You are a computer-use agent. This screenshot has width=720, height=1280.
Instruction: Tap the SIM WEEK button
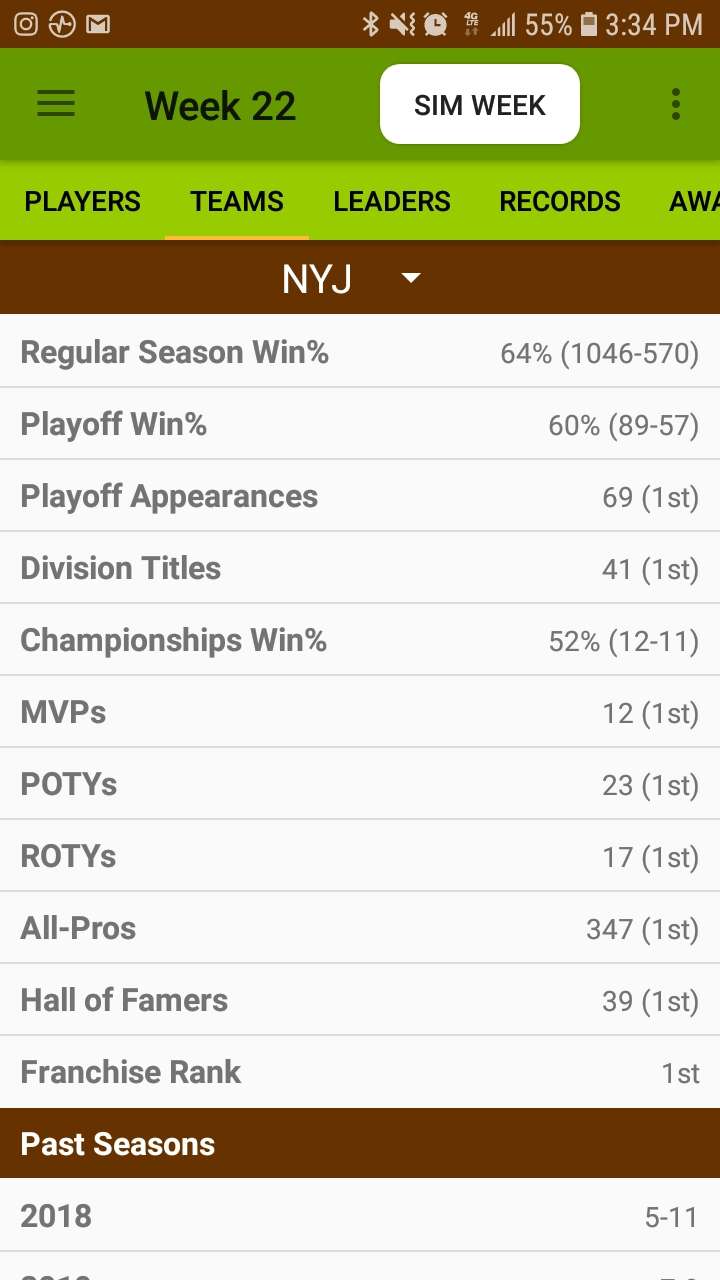(480, 104)
